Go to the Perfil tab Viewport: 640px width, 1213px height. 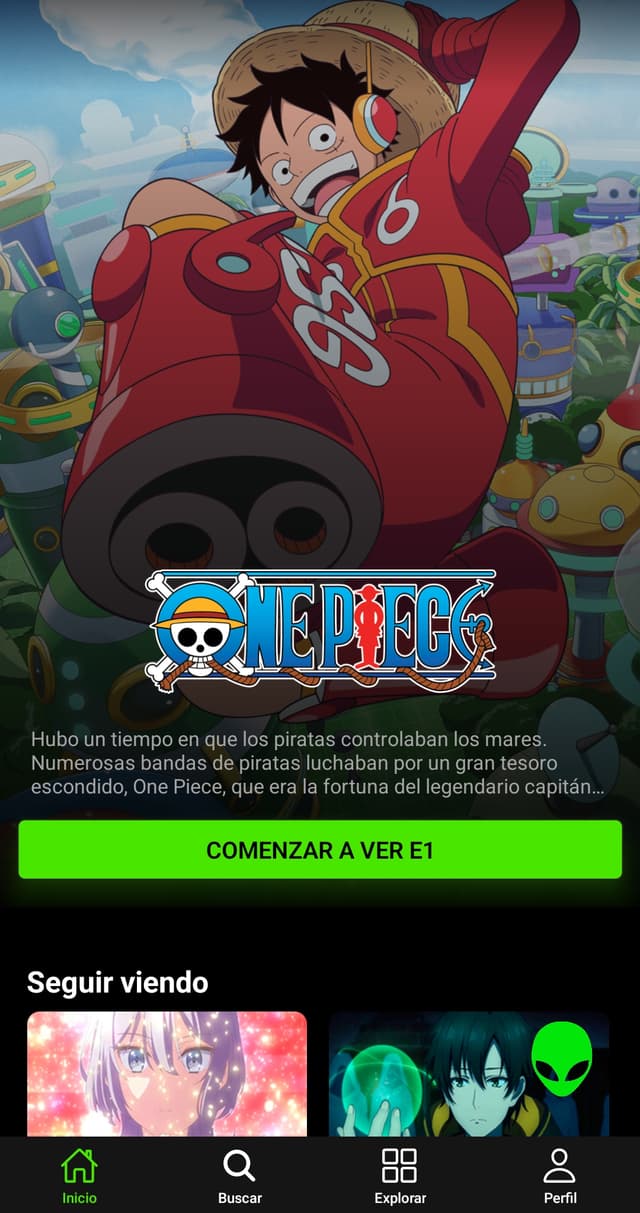(x=560, y=1176)
